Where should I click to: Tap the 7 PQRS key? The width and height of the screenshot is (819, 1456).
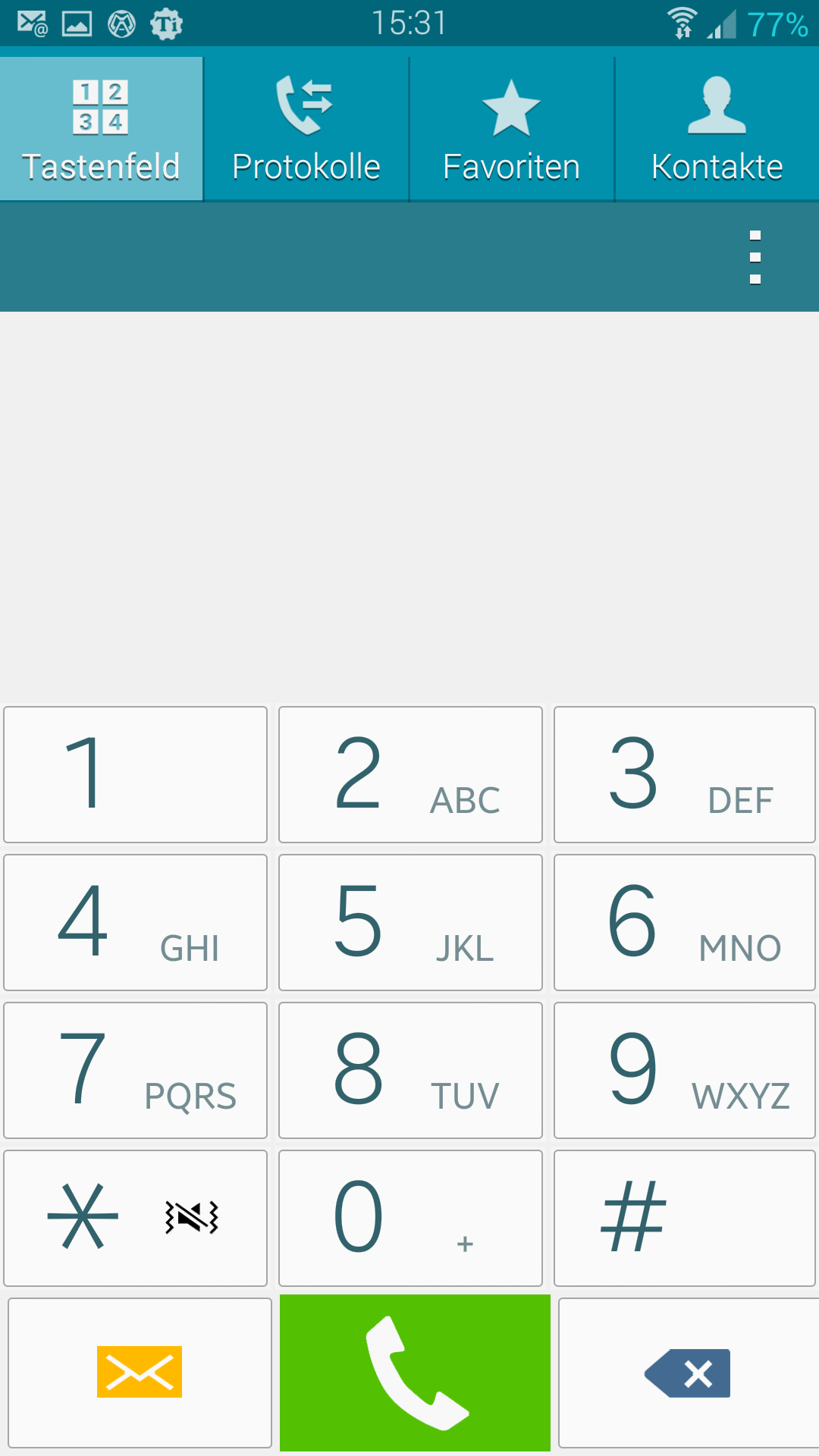click(136, 1070)
